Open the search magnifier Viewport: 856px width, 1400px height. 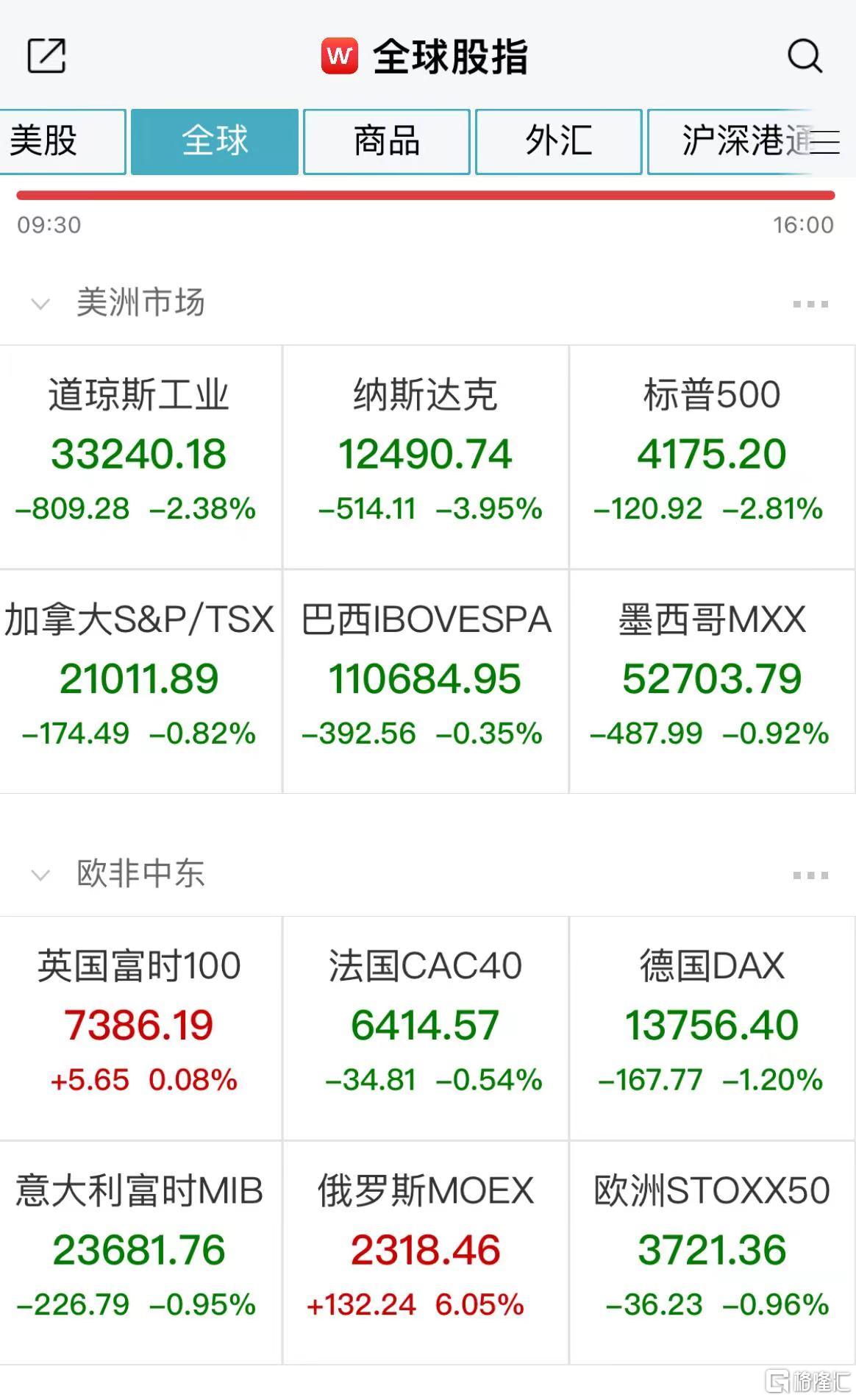click(805, 56)
